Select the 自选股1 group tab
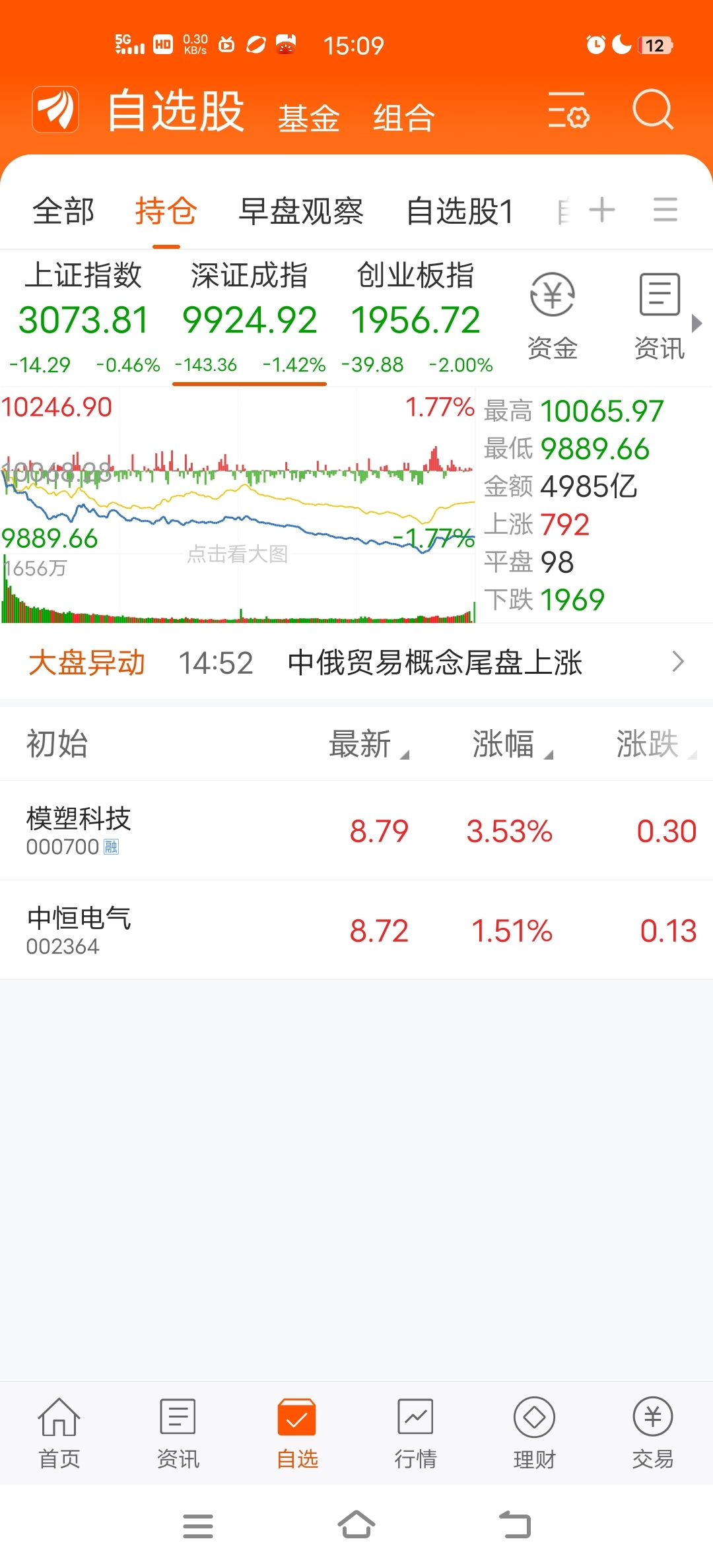This screenshot has height=1568, width=713. [459, 211]
